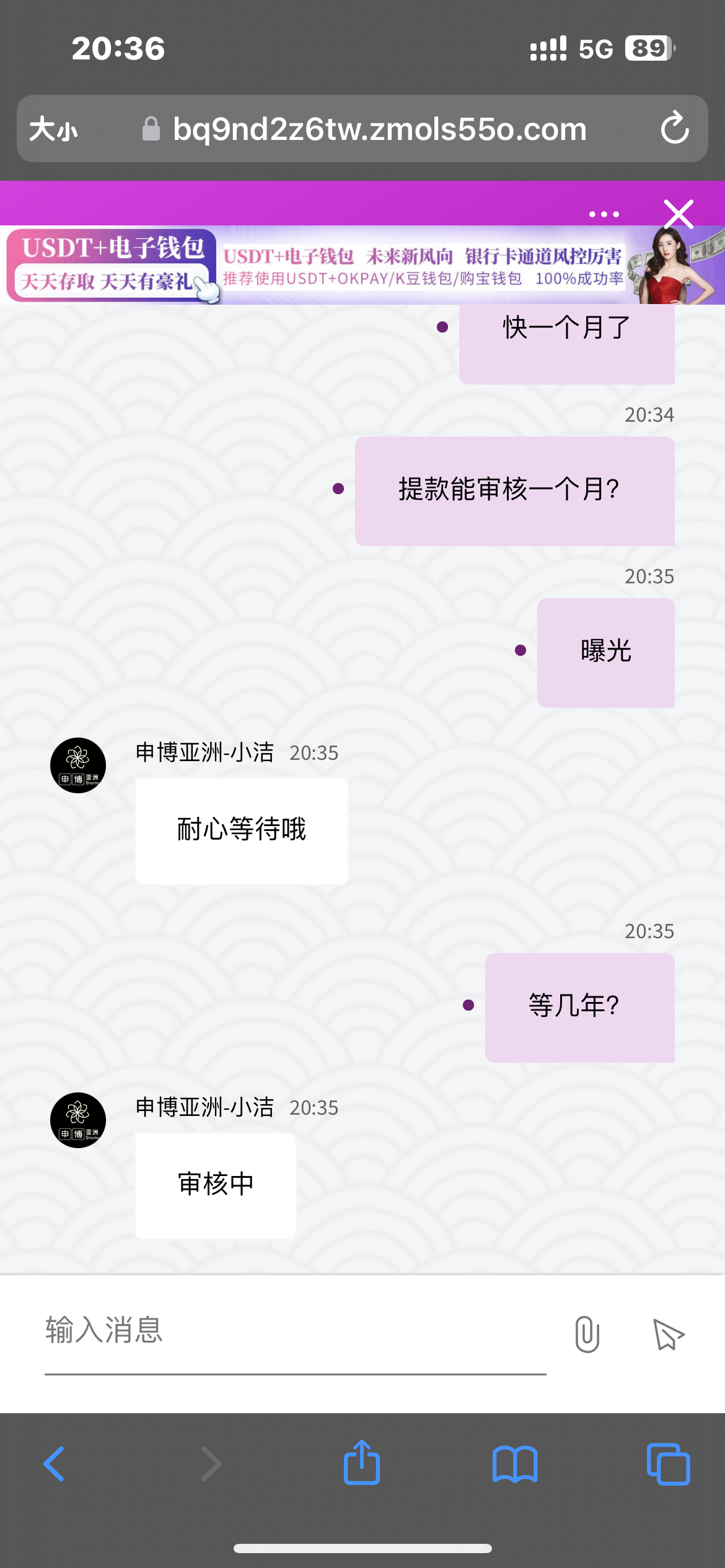Attach a file with the paperclip icon
The height and width of the screenshot is (1568, 725).
(587, 1334)
